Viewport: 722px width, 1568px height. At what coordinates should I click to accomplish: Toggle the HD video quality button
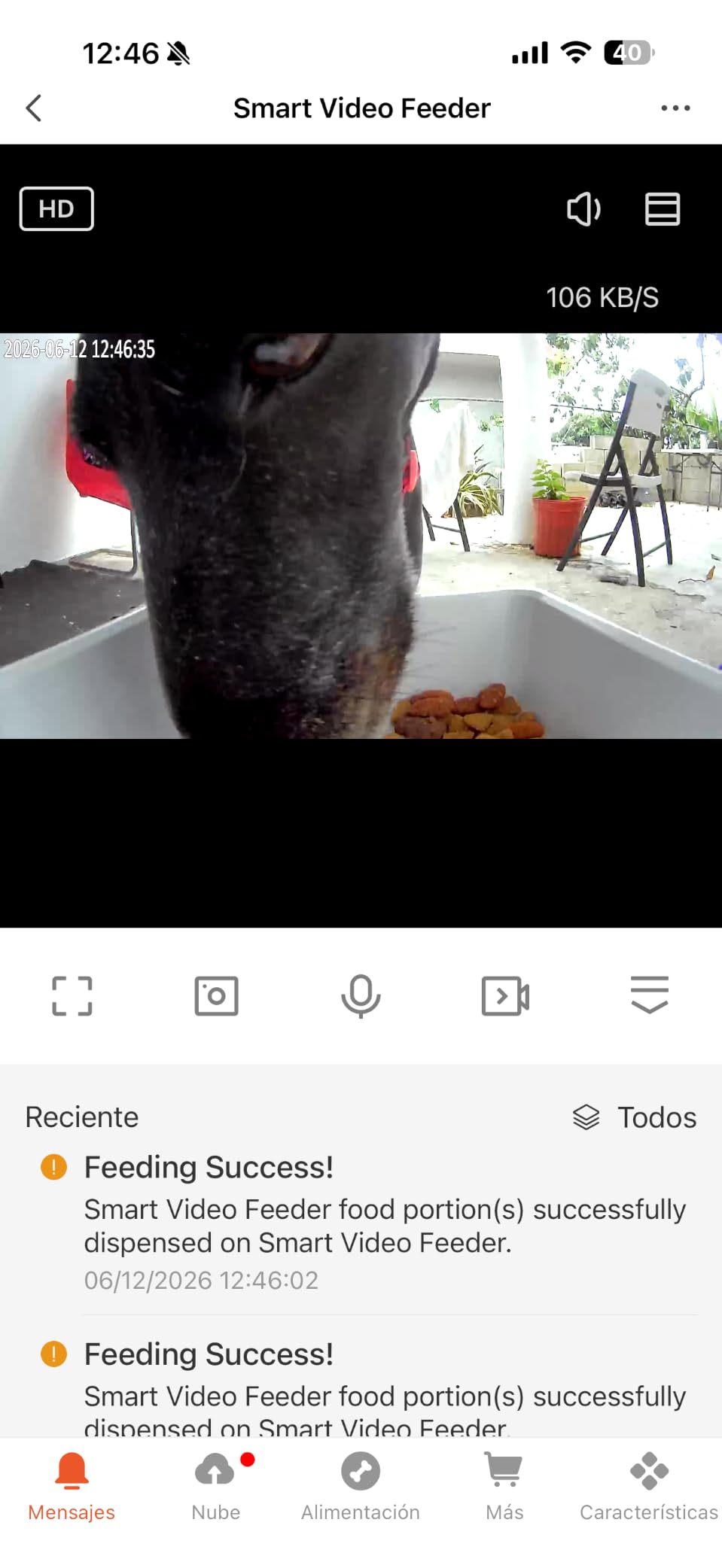pyautogui.click(x=56, y=208)
